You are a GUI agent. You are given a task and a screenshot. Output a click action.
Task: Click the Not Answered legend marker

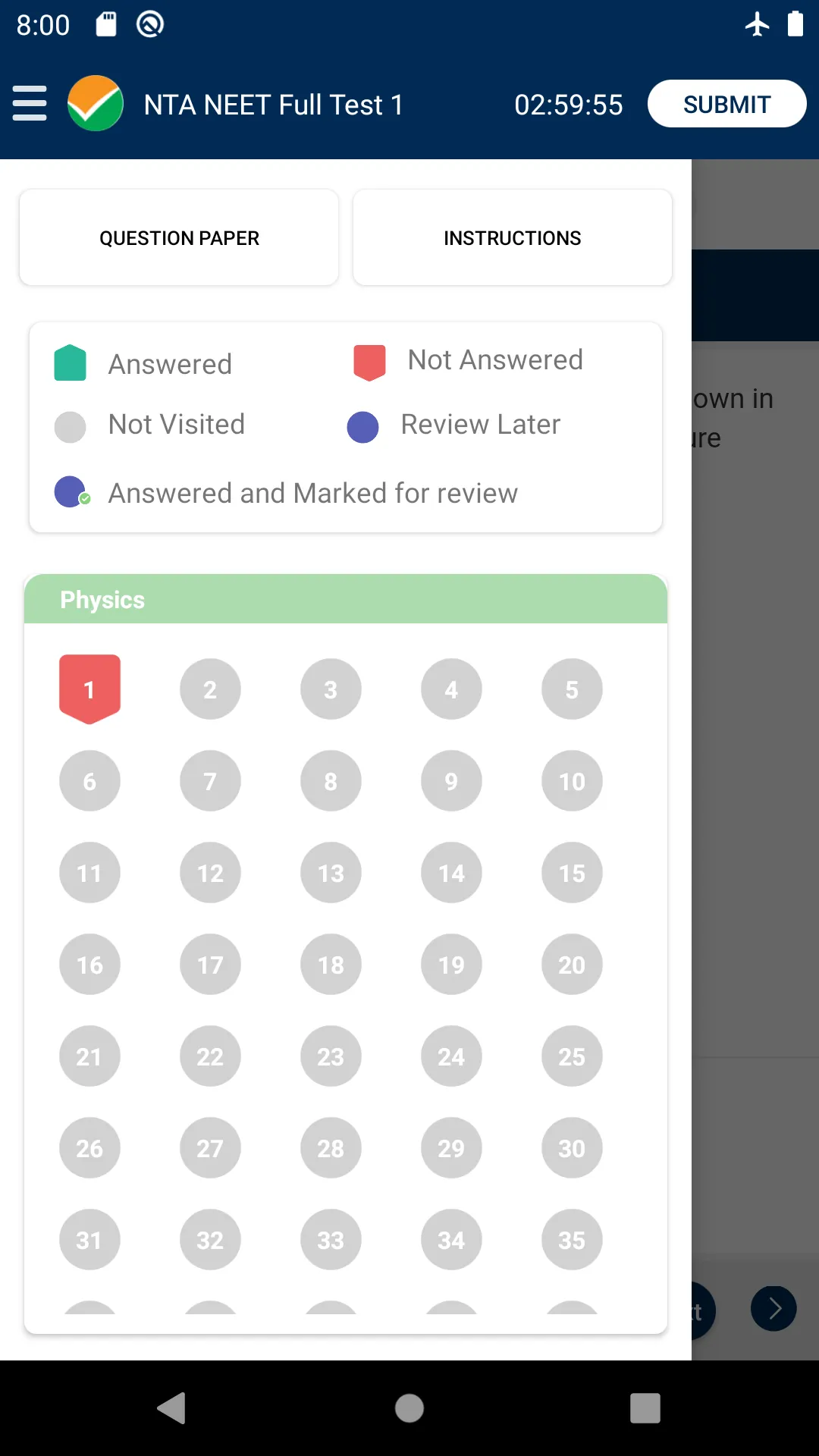tap(369, 362)
